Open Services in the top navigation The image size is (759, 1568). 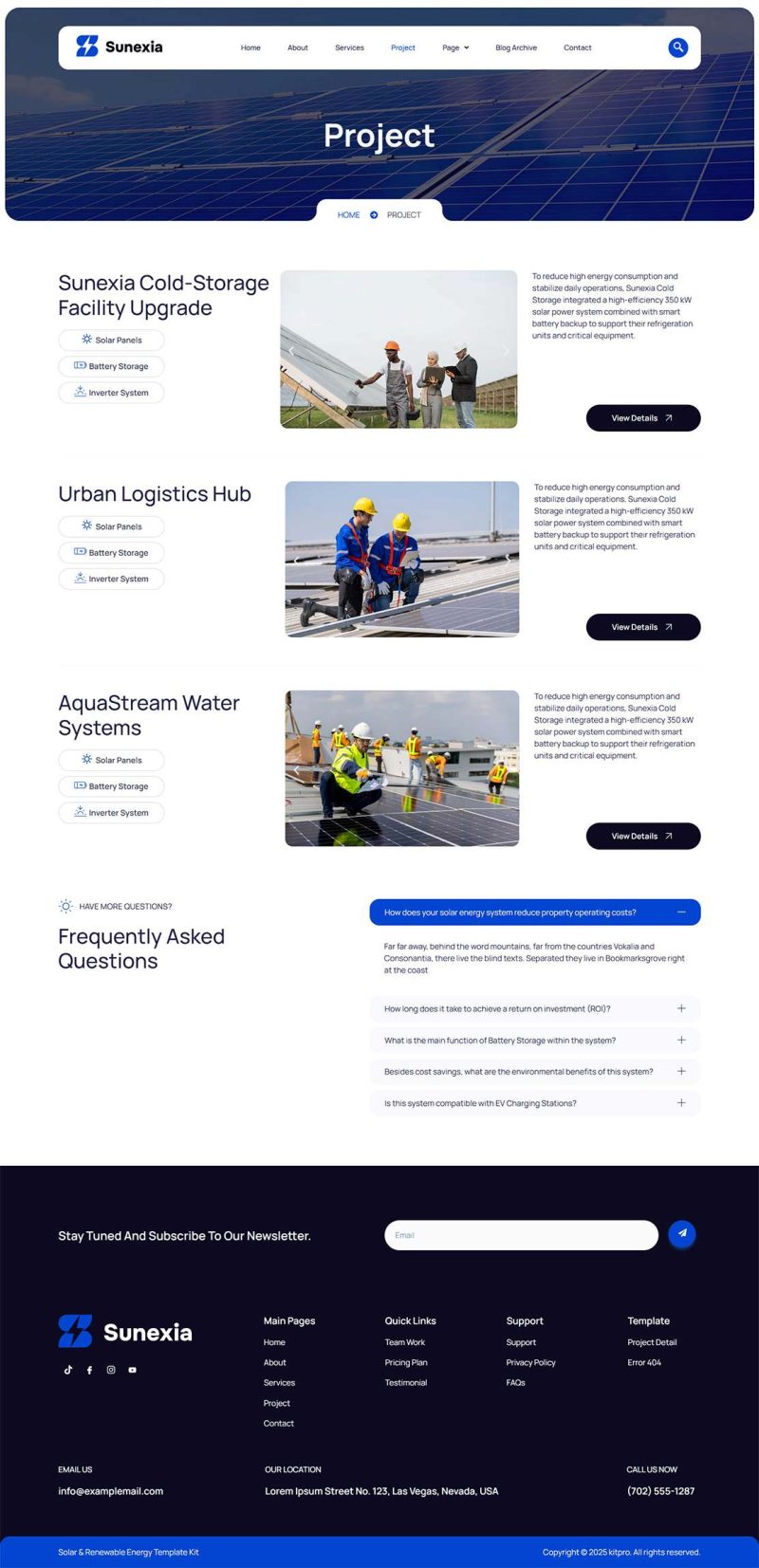(x=349, y=47)
